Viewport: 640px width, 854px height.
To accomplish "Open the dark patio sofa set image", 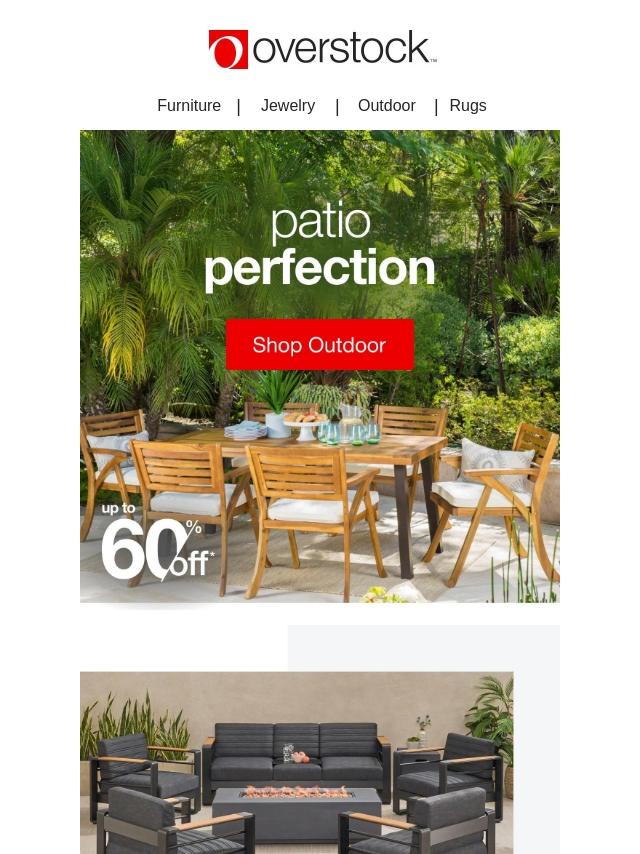I will pos(296,762).
